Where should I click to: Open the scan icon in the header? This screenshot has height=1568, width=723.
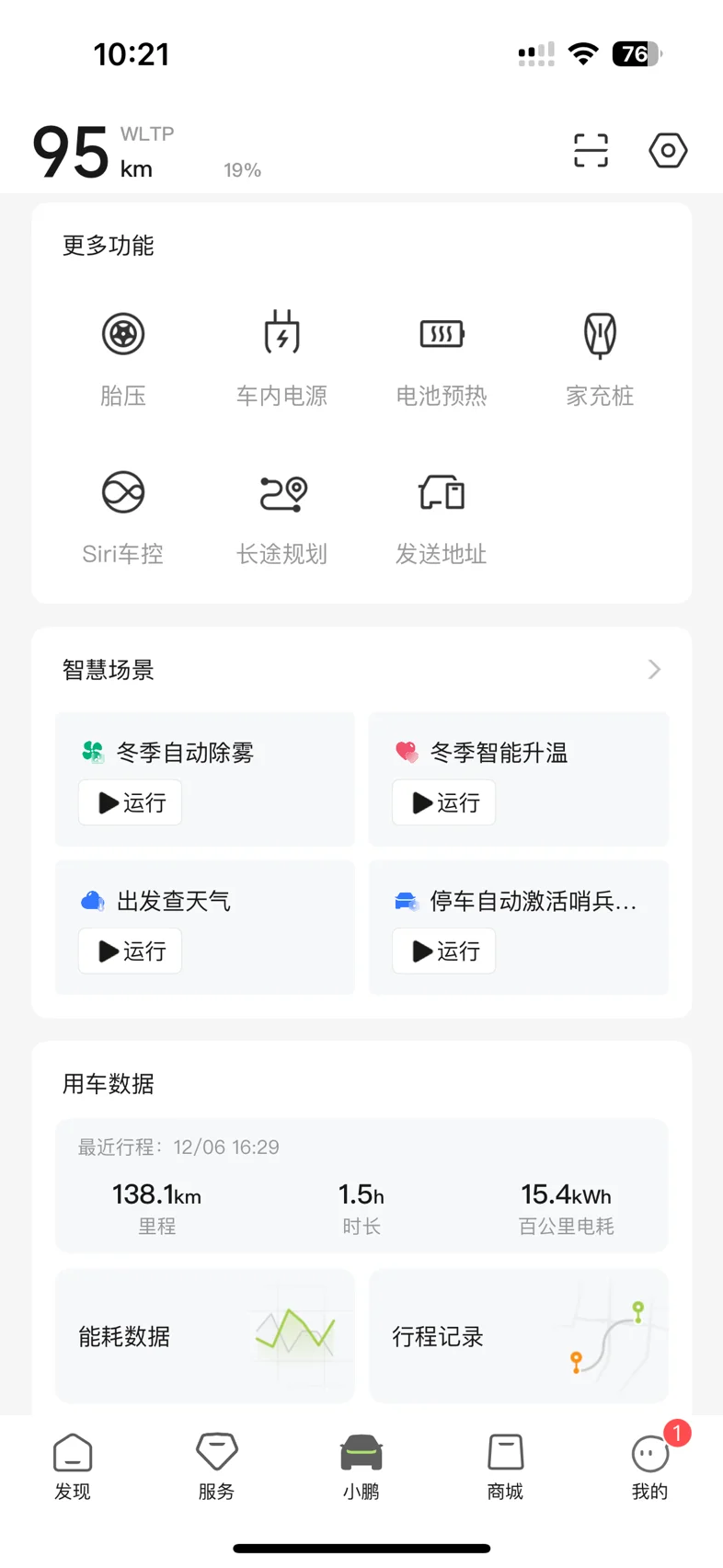pos(591,150)
